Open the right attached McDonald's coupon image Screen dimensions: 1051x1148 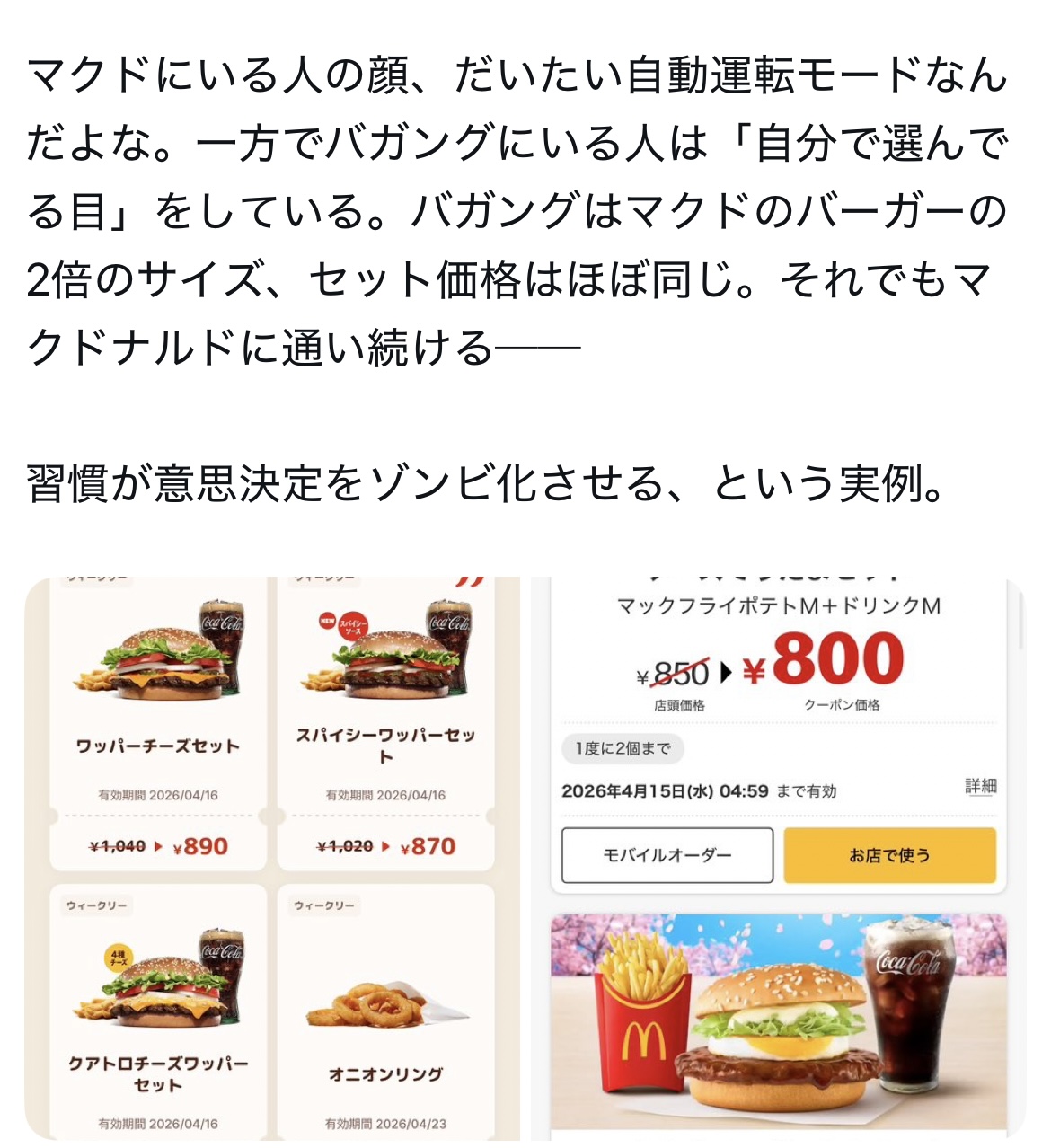(778, 858)
